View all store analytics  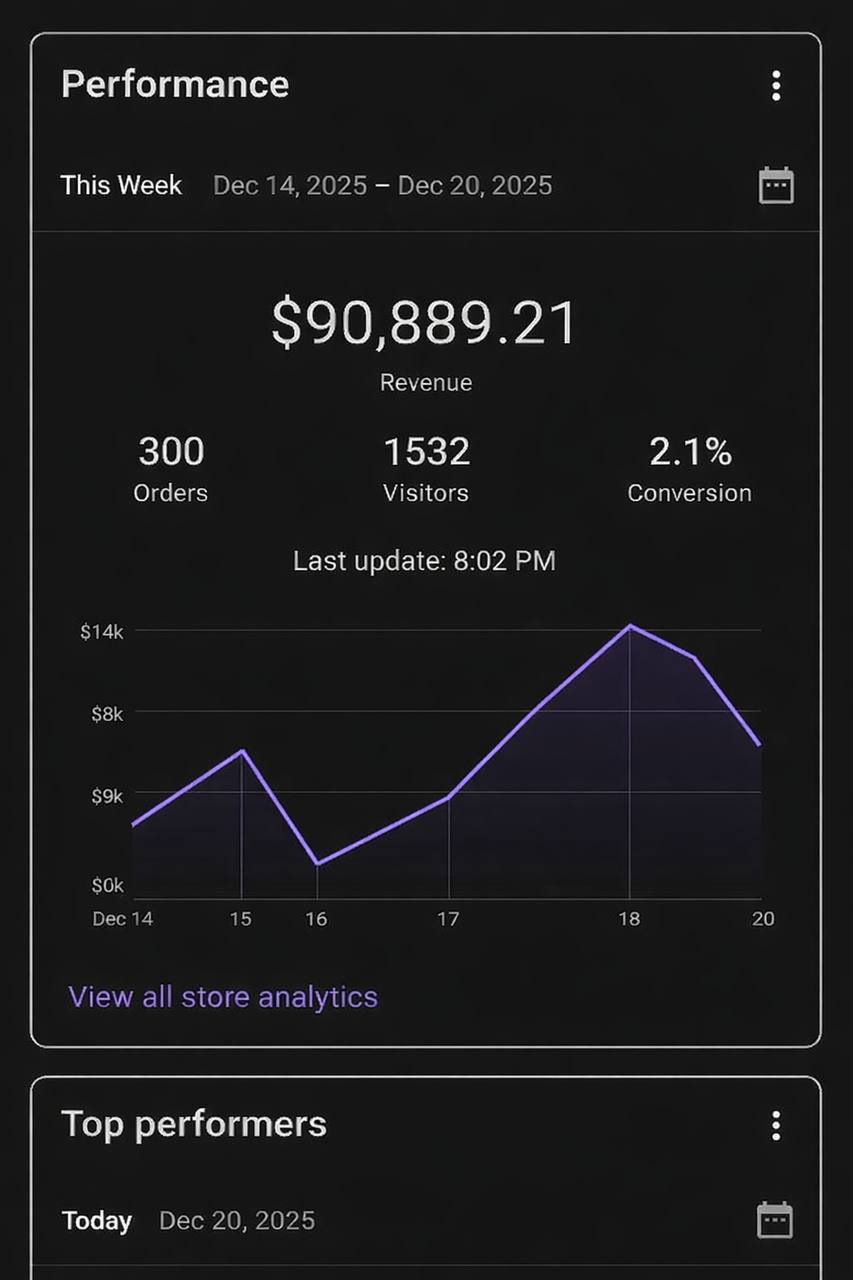(223, 997)
